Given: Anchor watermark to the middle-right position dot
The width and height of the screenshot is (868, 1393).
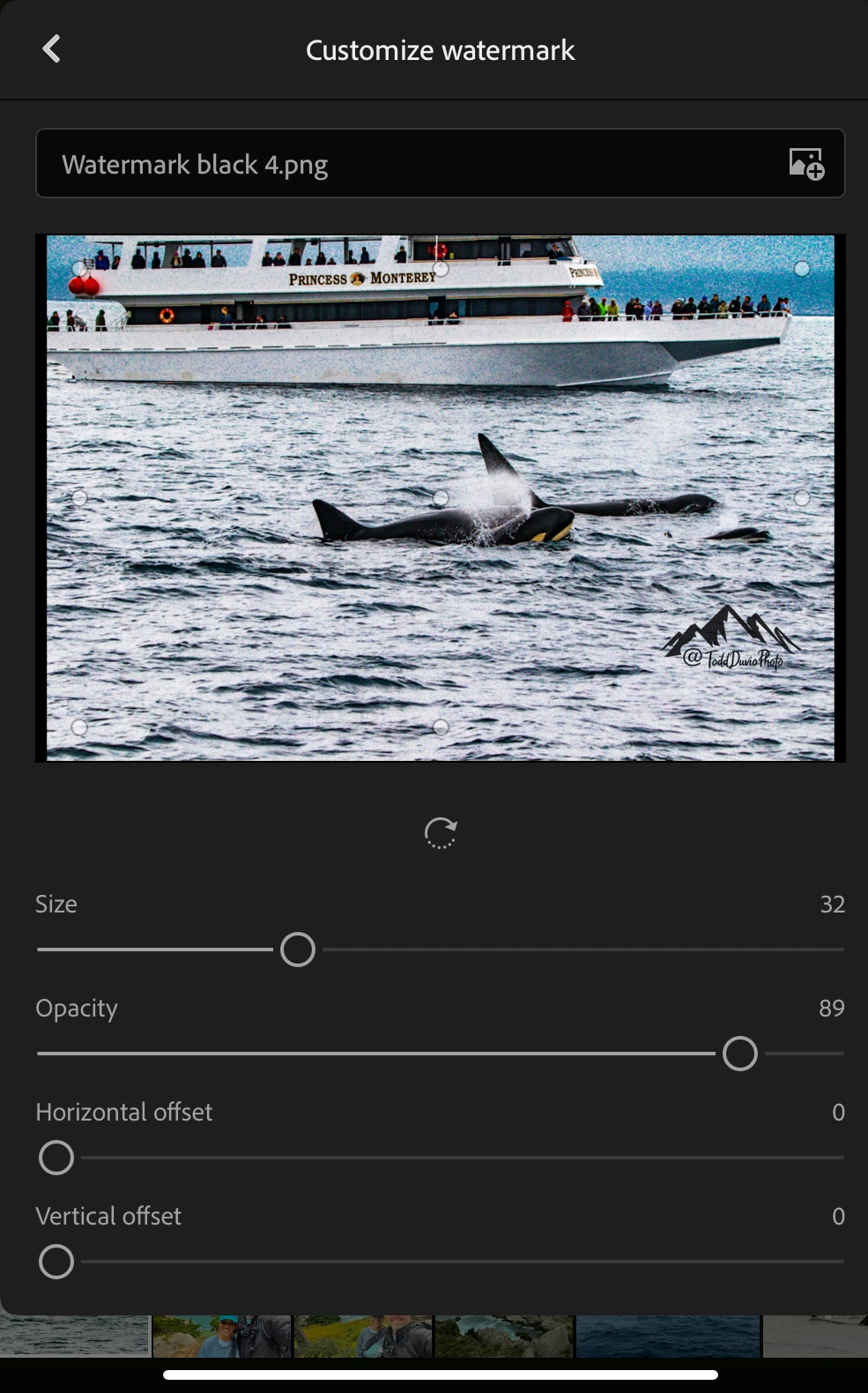Looking at the screenshot, I should click(x=801, y=498).
